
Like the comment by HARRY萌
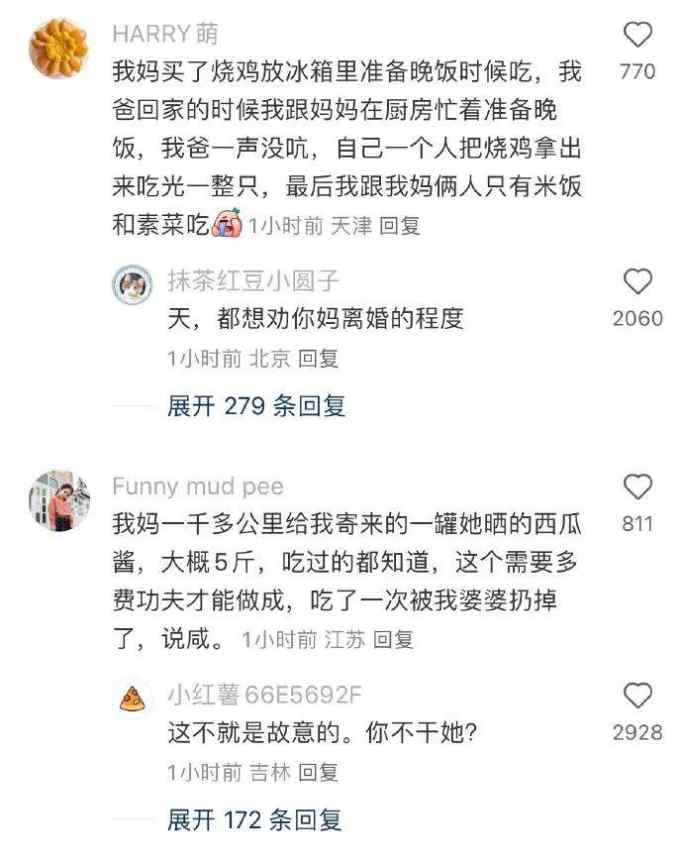[x=637, y=38]
